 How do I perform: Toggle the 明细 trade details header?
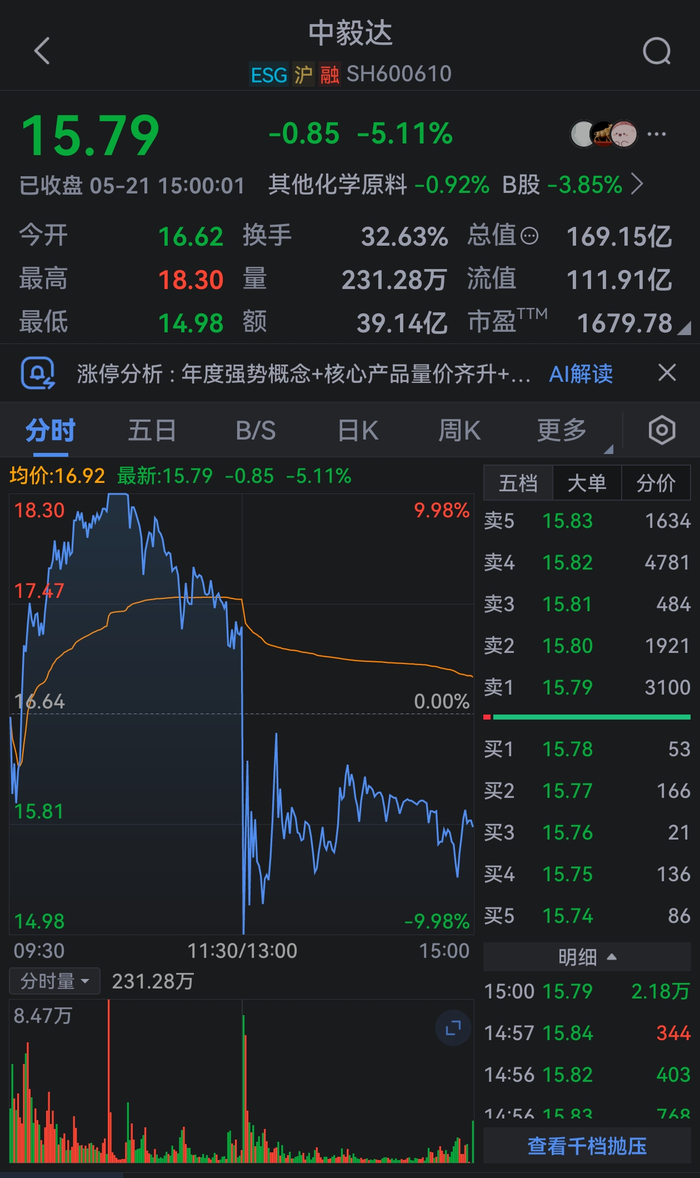coord(587,957)
